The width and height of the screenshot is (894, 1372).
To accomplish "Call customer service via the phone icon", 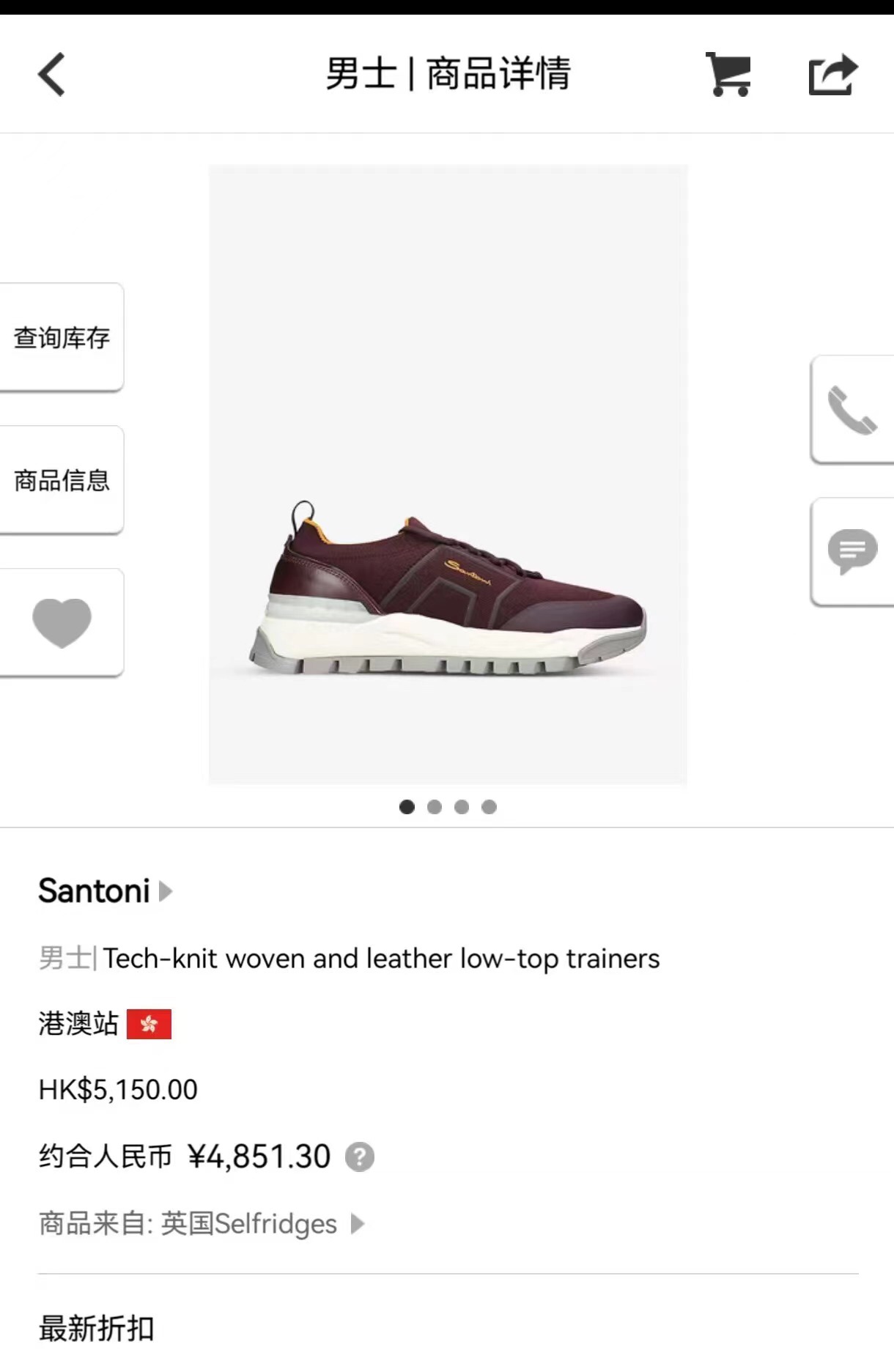I will [851, 410].
